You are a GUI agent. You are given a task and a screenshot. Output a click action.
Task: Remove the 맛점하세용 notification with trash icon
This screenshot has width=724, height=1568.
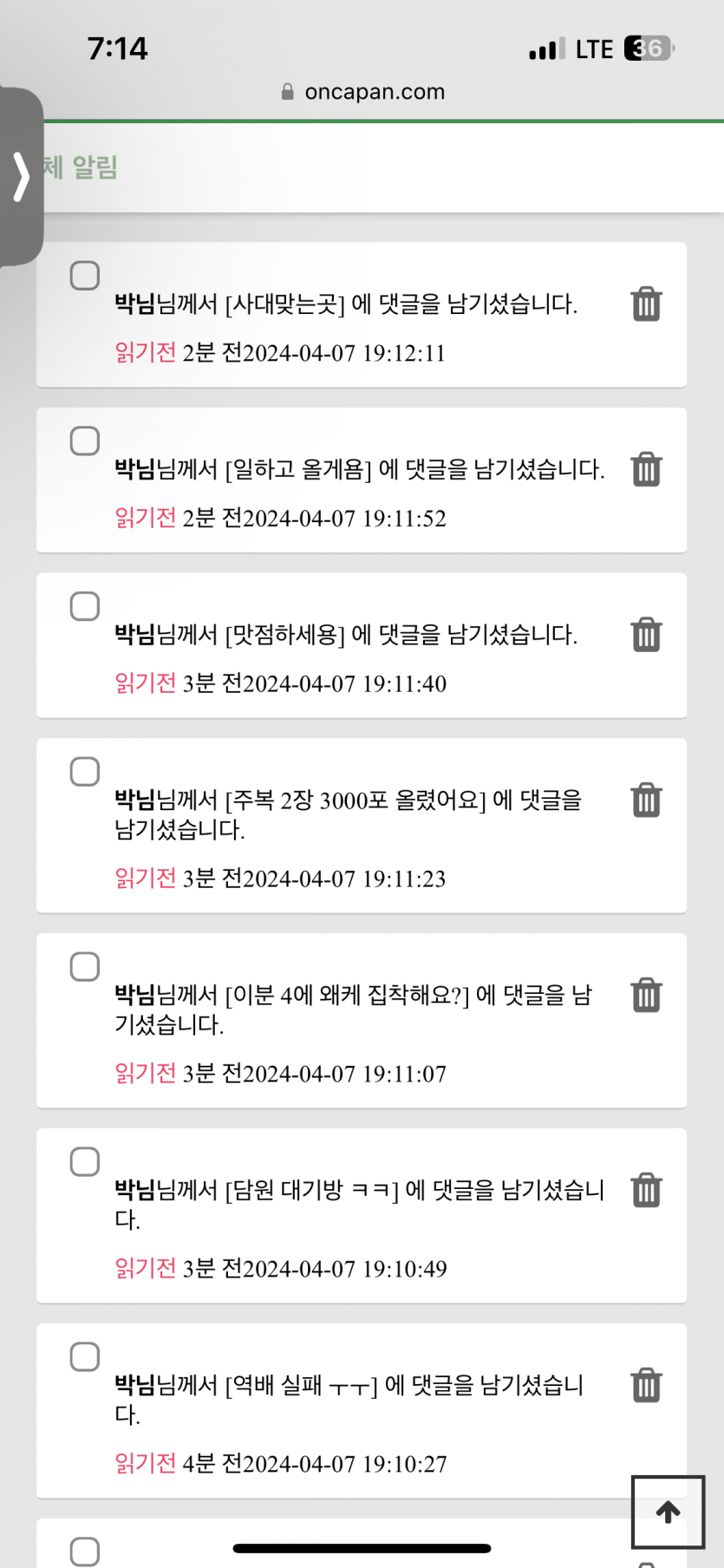click(646, 635)
